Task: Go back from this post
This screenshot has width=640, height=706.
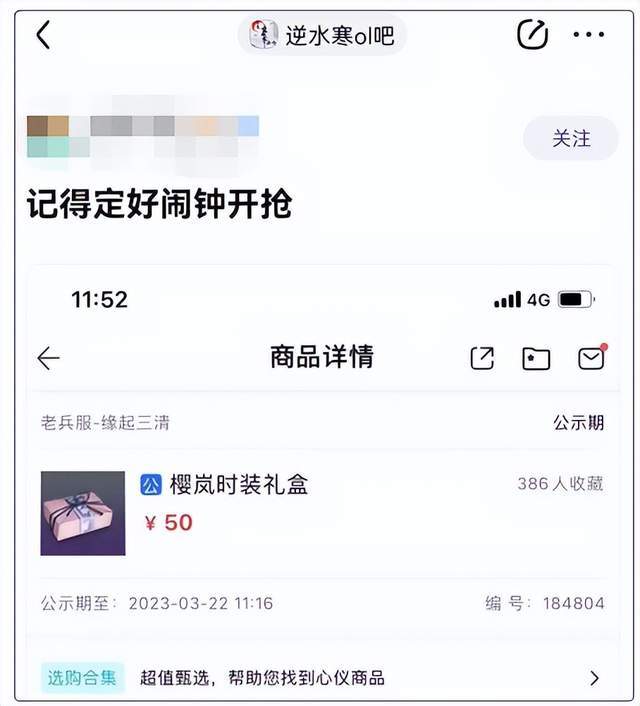Action: click(43, 36)
